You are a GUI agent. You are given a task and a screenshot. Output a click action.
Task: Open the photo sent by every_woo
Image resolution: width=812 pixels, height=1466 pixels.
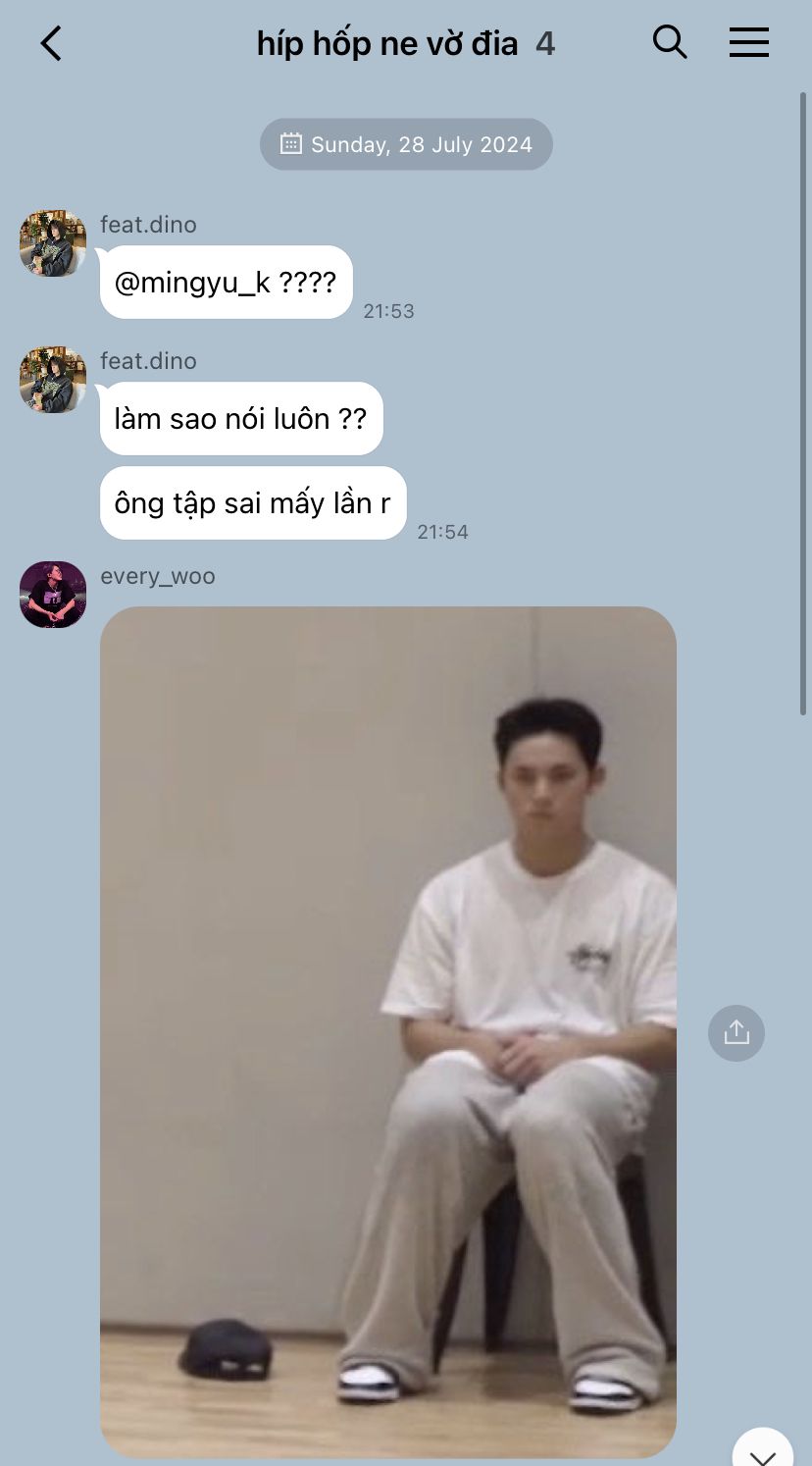[388, 1031]
